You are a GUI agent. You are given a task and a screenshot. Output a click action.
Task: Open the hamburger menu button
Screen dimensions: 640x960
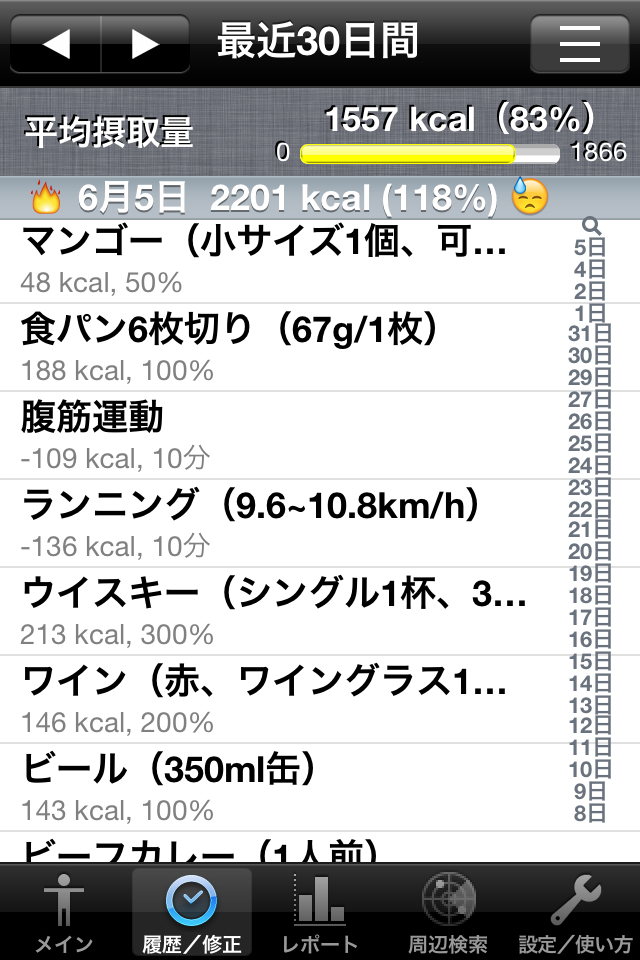579,44
